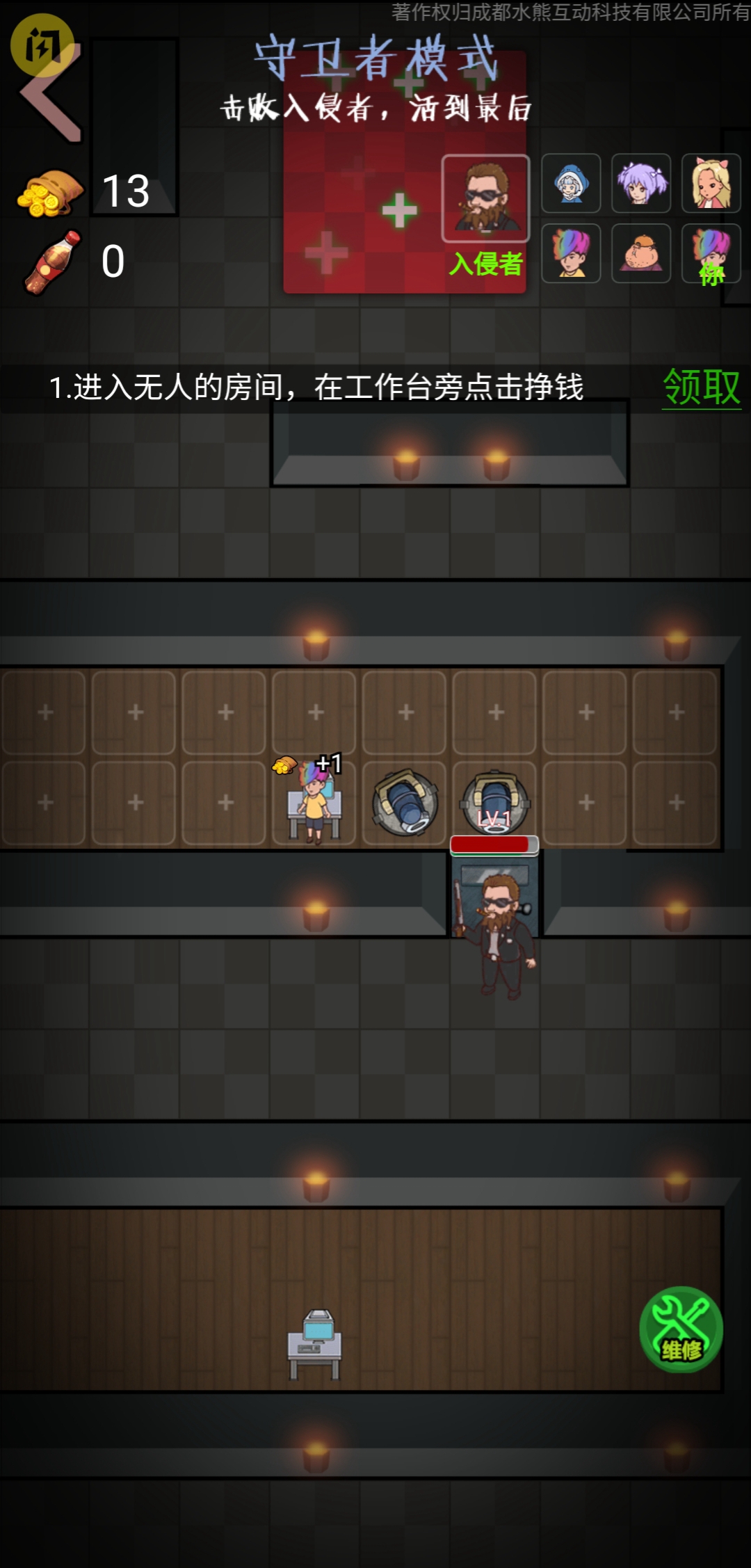Tap the green 维修 repair button

tap(681, 1329)
